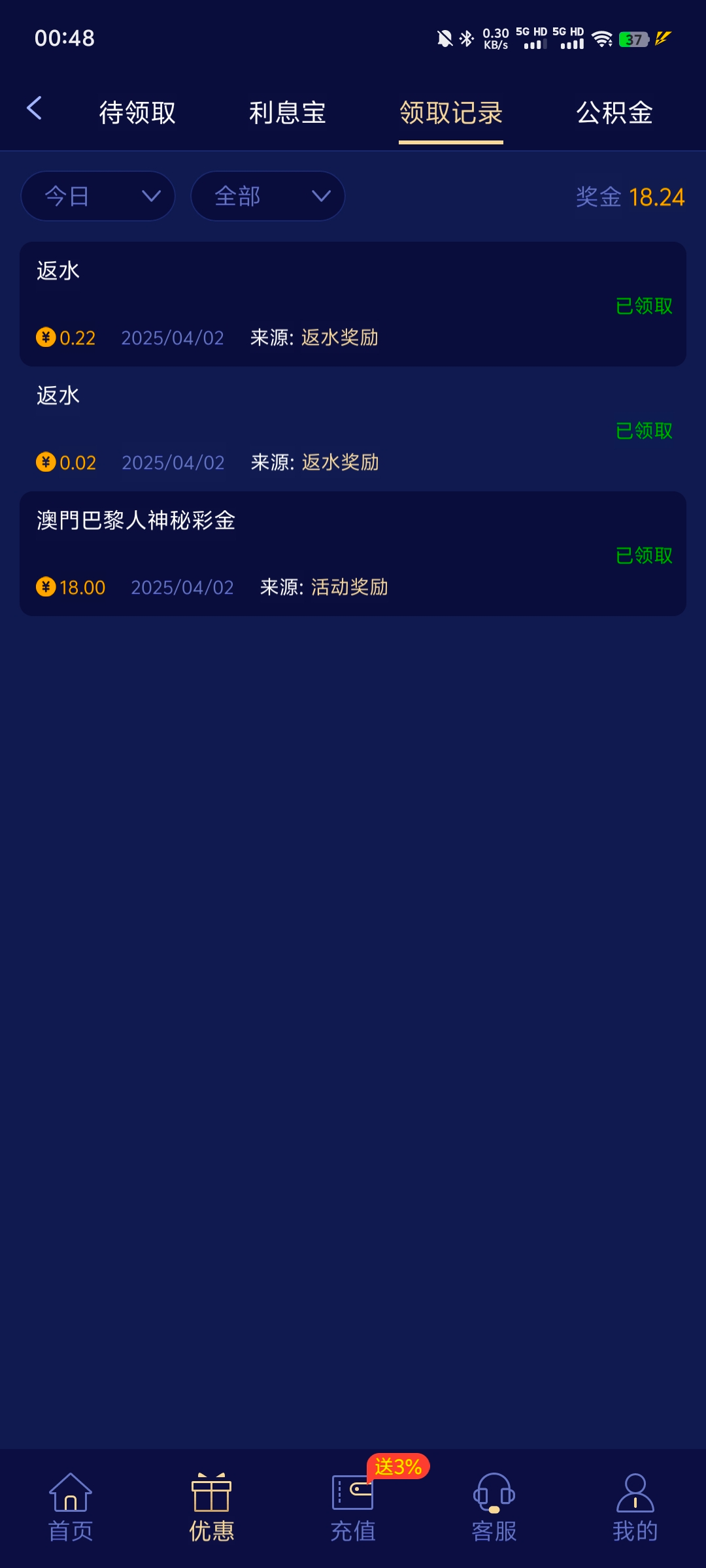Select the 领取记录 tab
Image resolution: width=706 pixels, height=1568 pixels.
pos(451,112)
